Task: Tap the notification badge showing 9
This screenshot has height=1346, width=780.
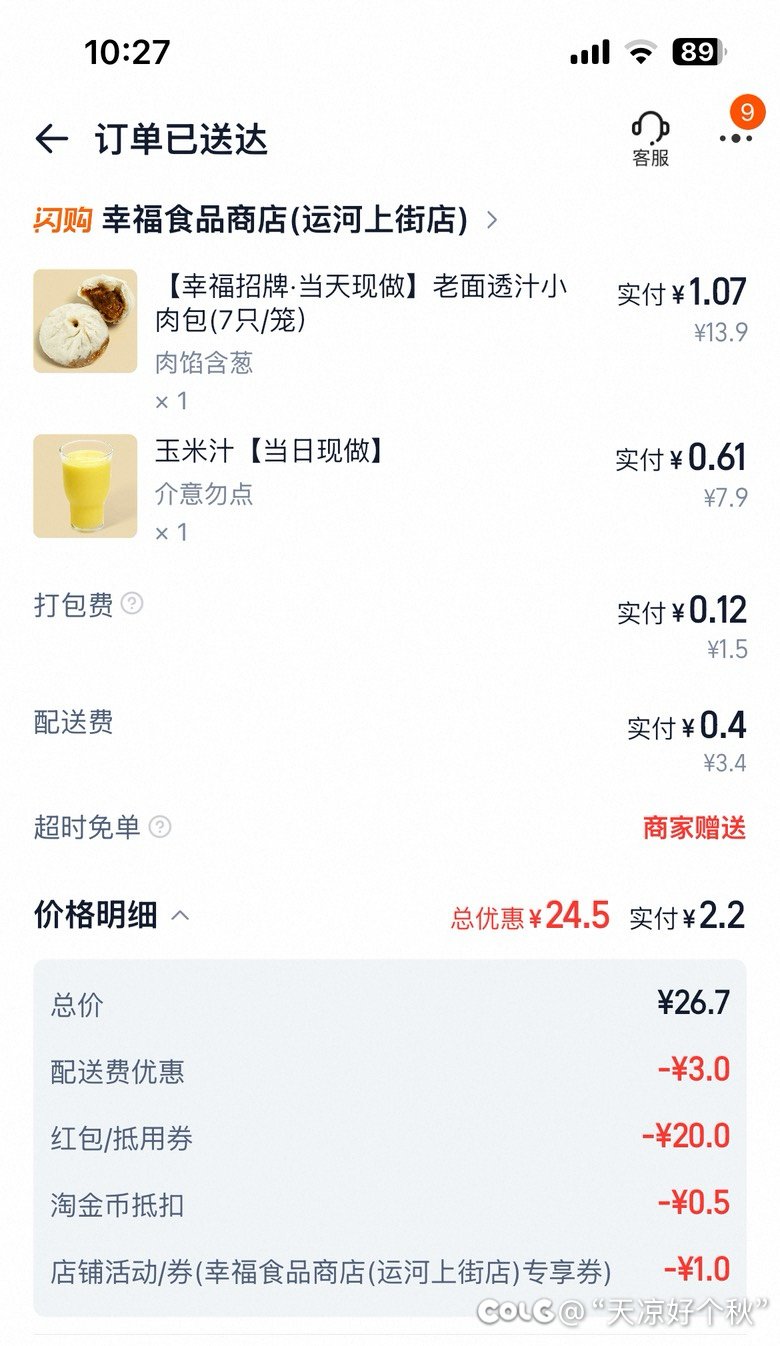Action: coord(752,114)
